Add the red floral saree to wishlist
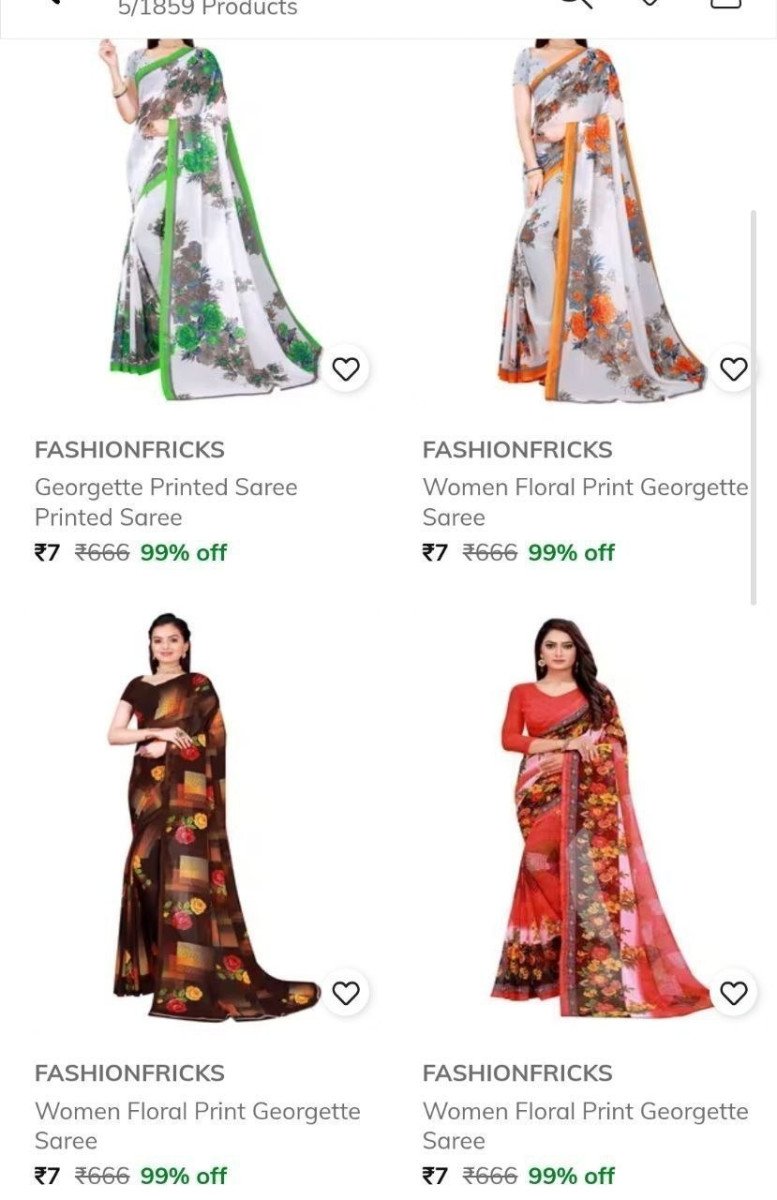 (733, 993)
